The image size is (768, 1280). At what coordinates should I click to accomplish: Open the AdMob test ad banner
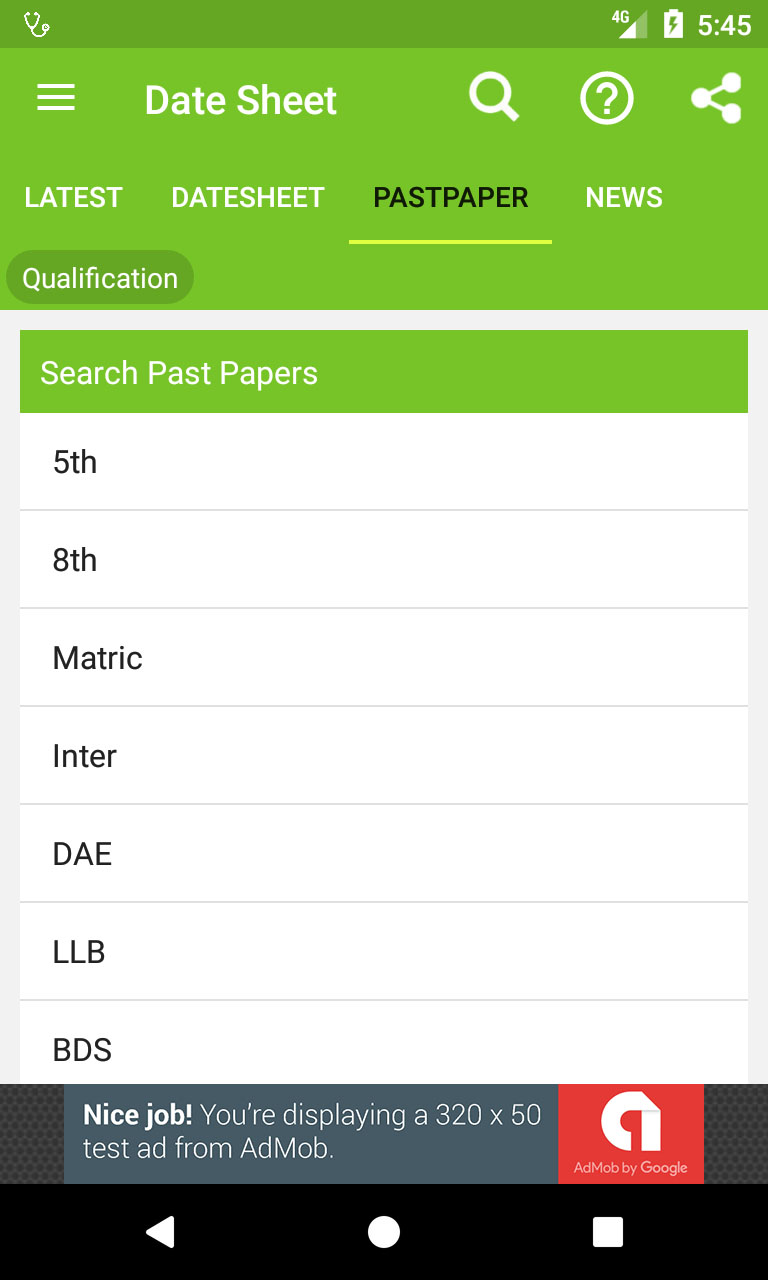point(384,1134)
